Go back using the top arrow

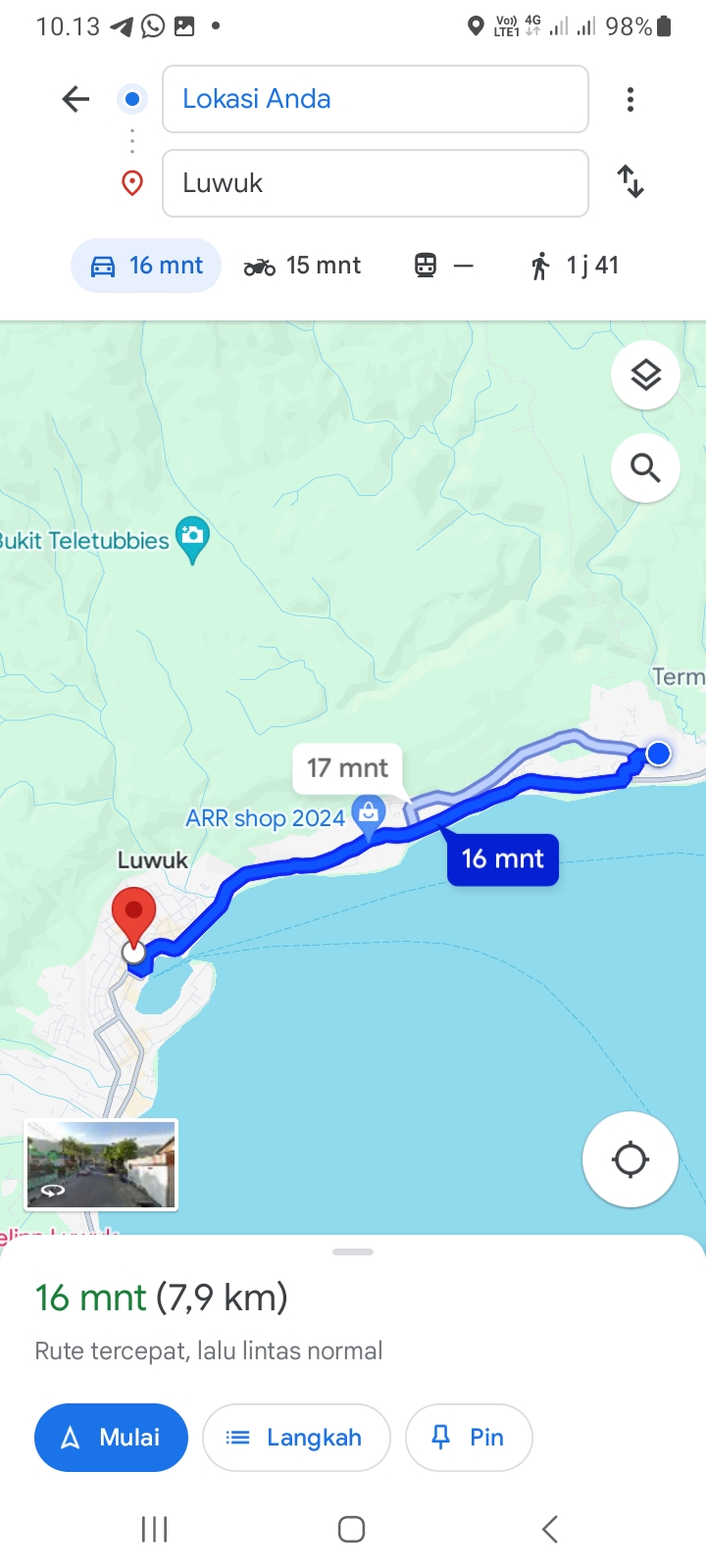coord(76,99)
